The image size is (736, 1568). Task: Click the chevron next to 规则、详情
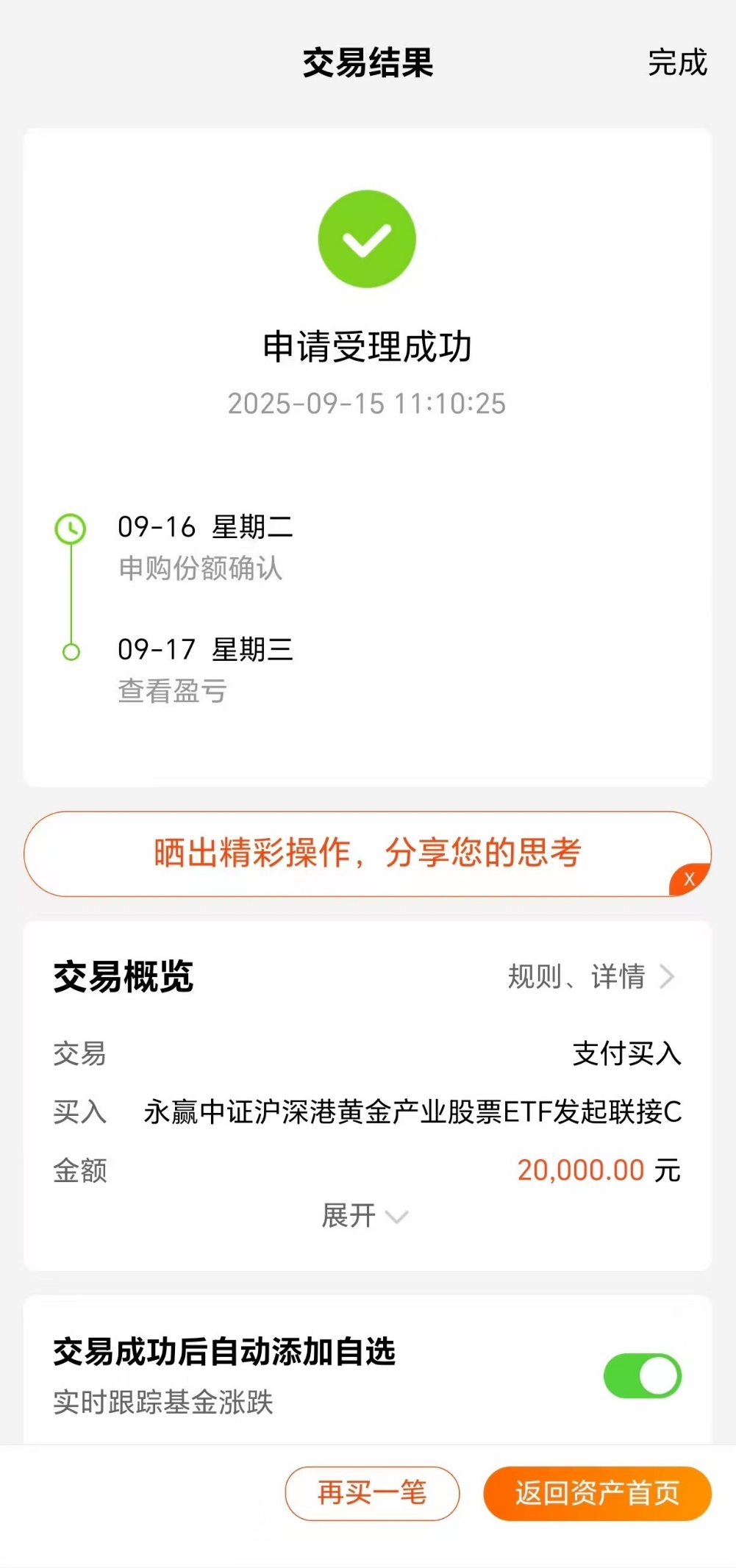(x=669, y=976)
